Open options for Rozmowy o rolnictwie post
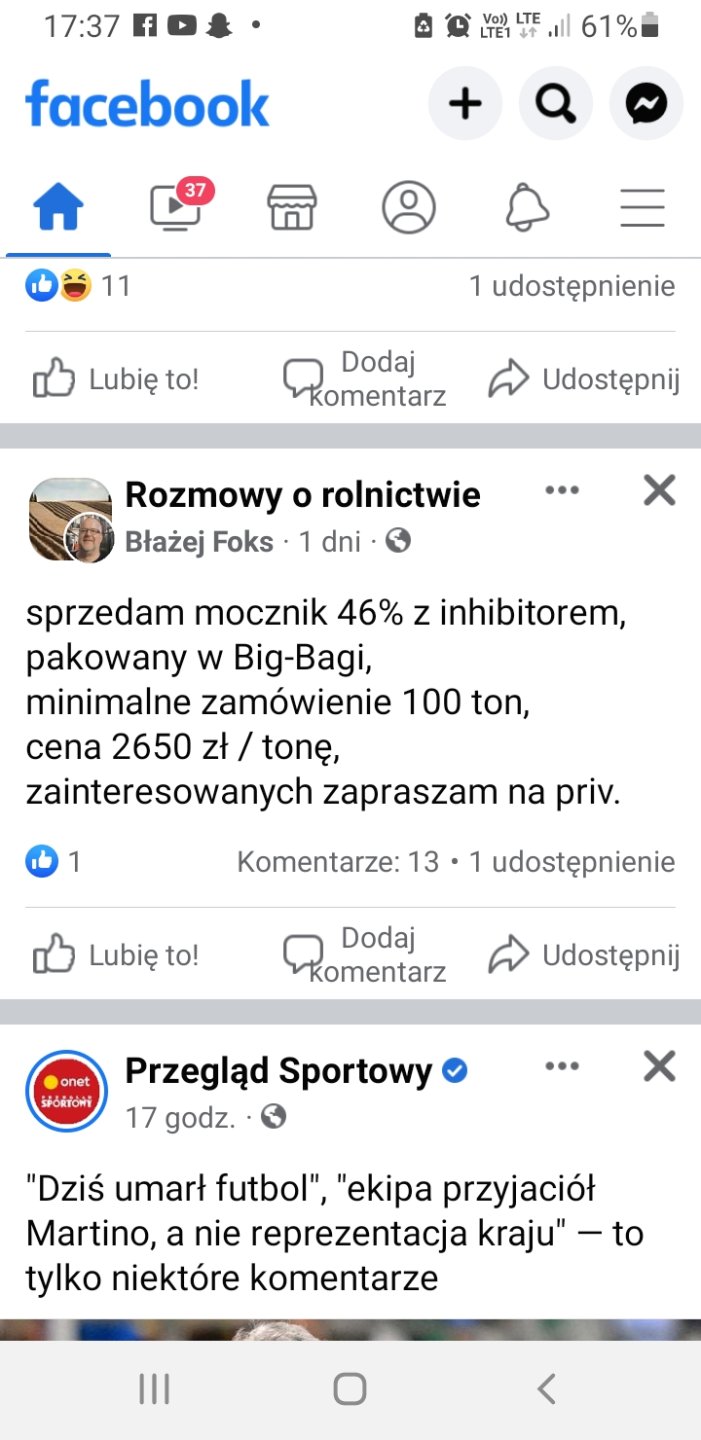 click(562, 490)
